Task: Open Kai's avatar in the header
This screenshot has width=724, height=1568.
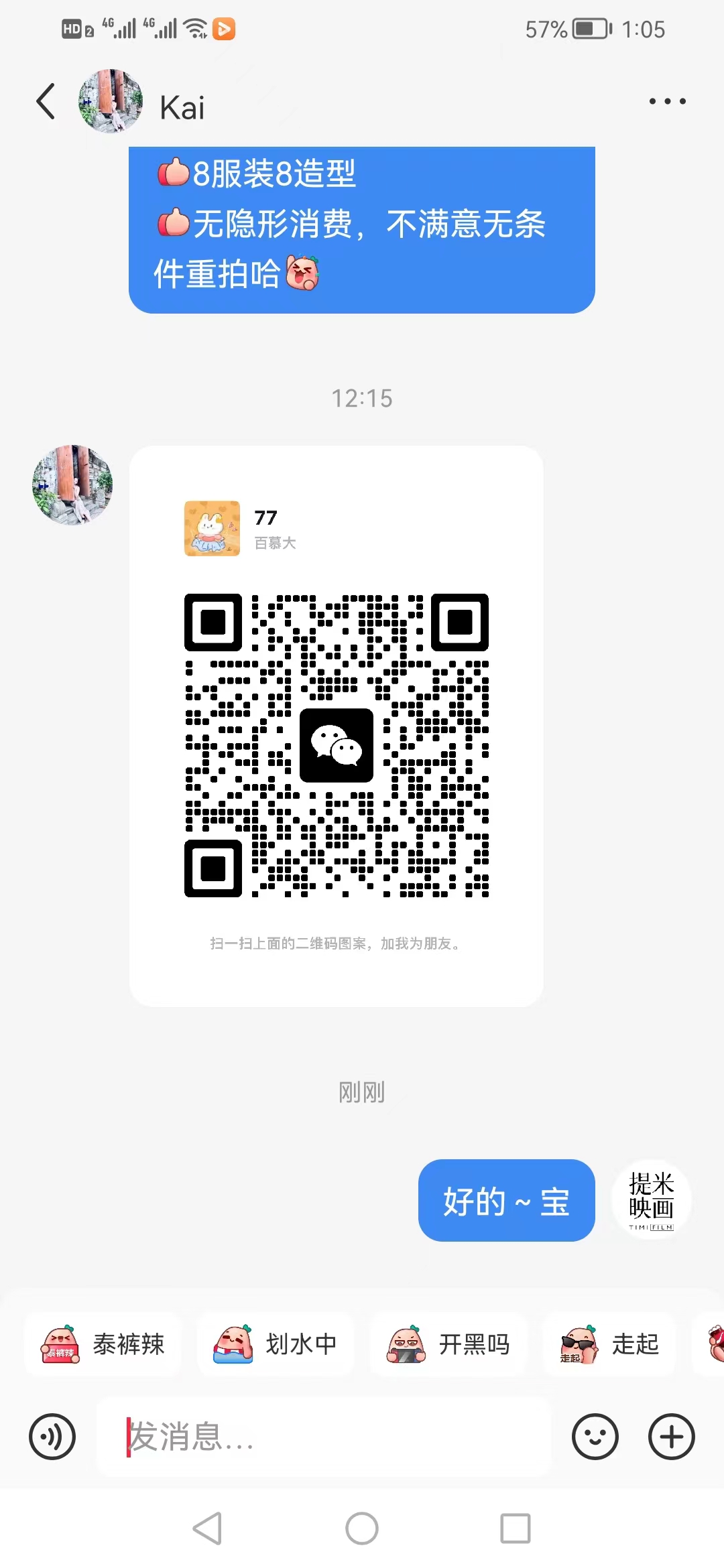Action: (111, 101)
